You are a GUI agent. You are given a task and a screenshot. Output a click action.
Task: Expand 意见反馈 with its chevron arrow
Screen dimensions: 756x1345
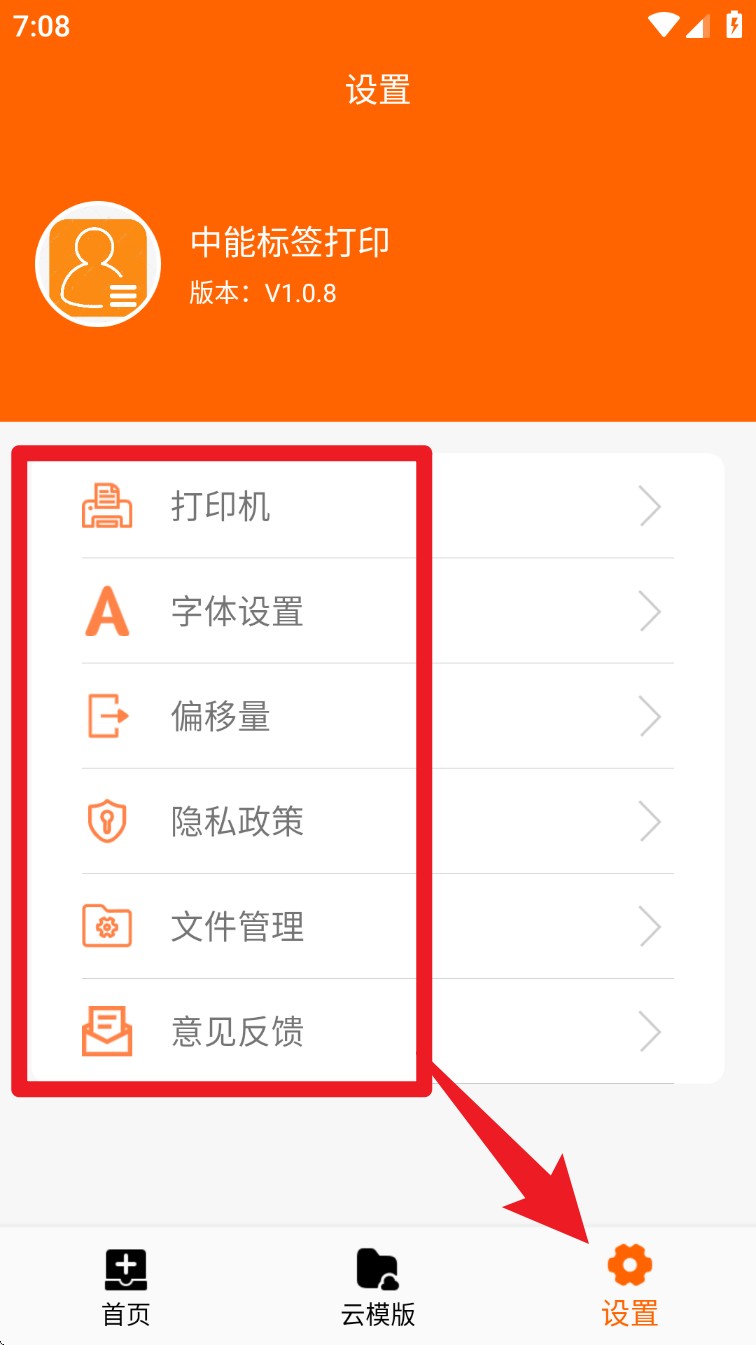tap(650, 1031)
